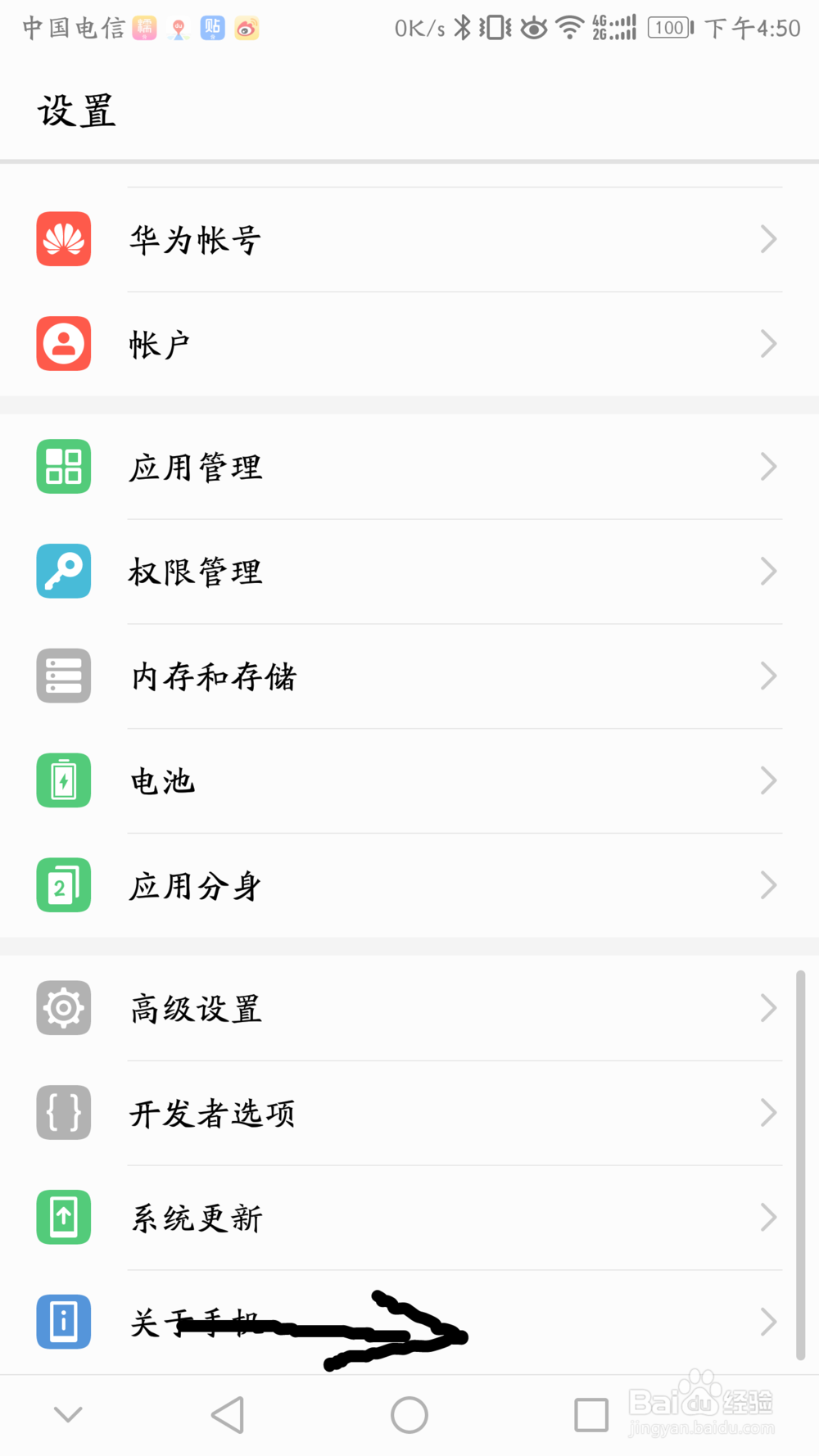Image resolution: width=819 pixels, height=1456 pixels.
Task: Open the 帐户 row
Action: tap(409, 344)
